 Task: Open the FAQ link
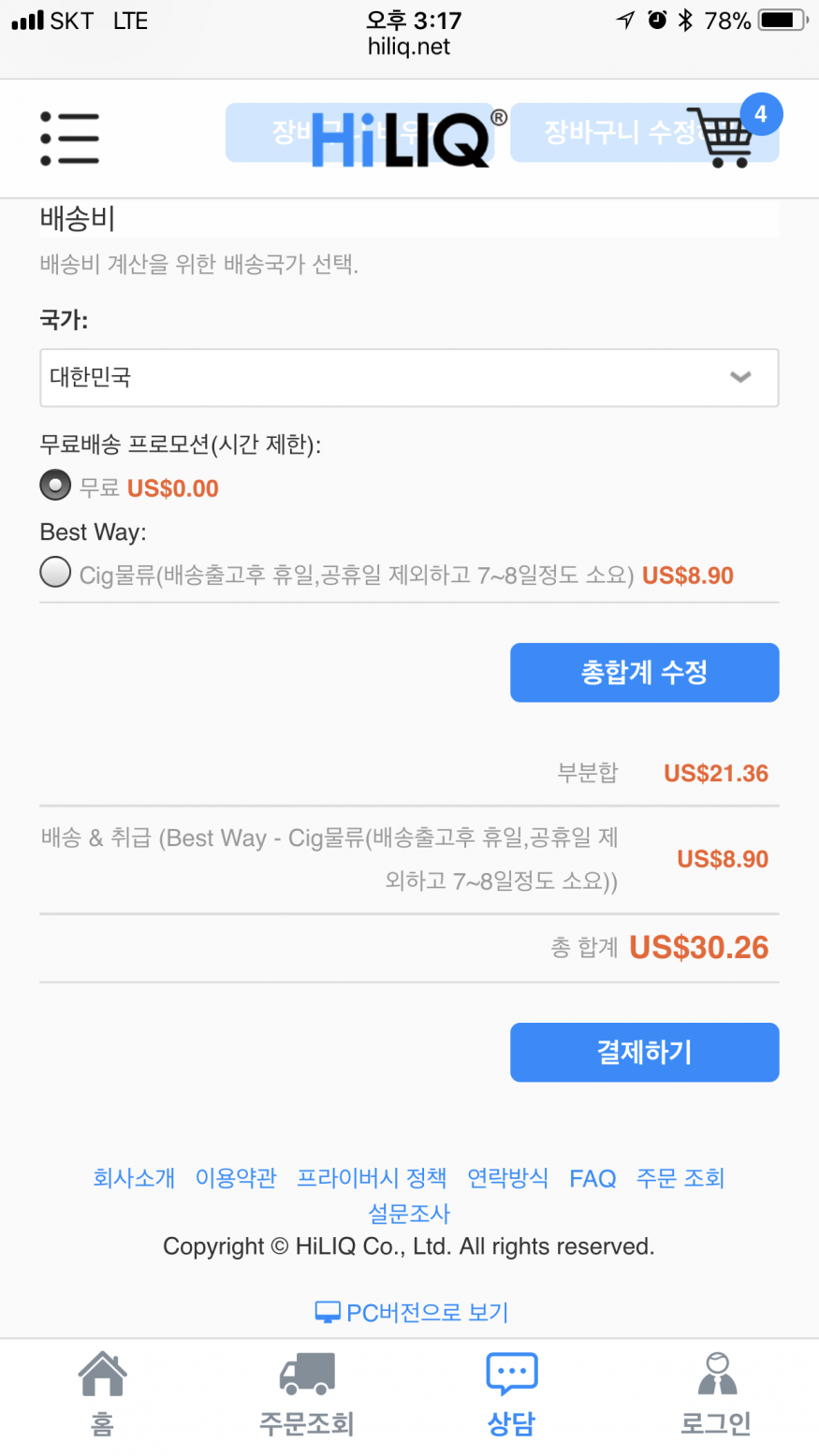tap(592, 1178)
